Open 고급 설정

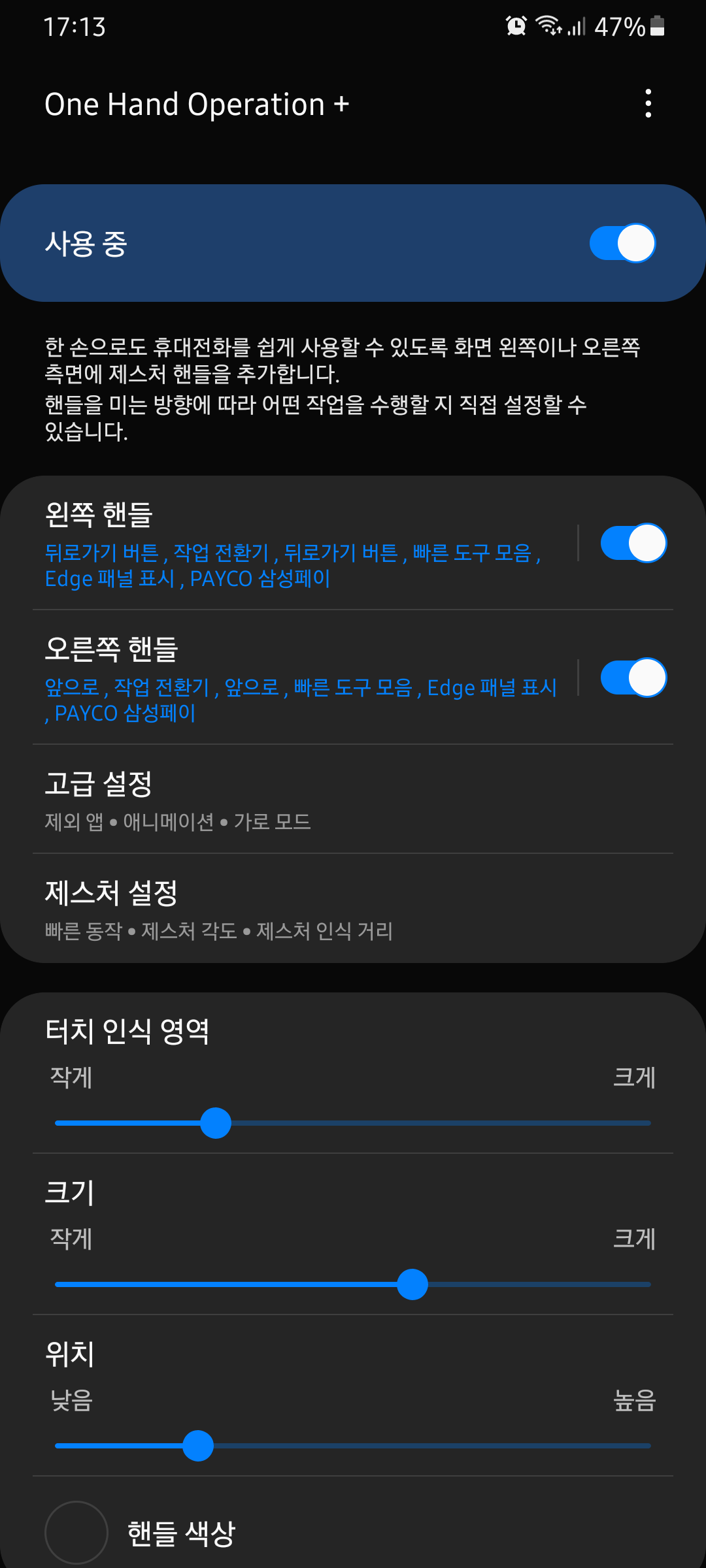point(353,800)
